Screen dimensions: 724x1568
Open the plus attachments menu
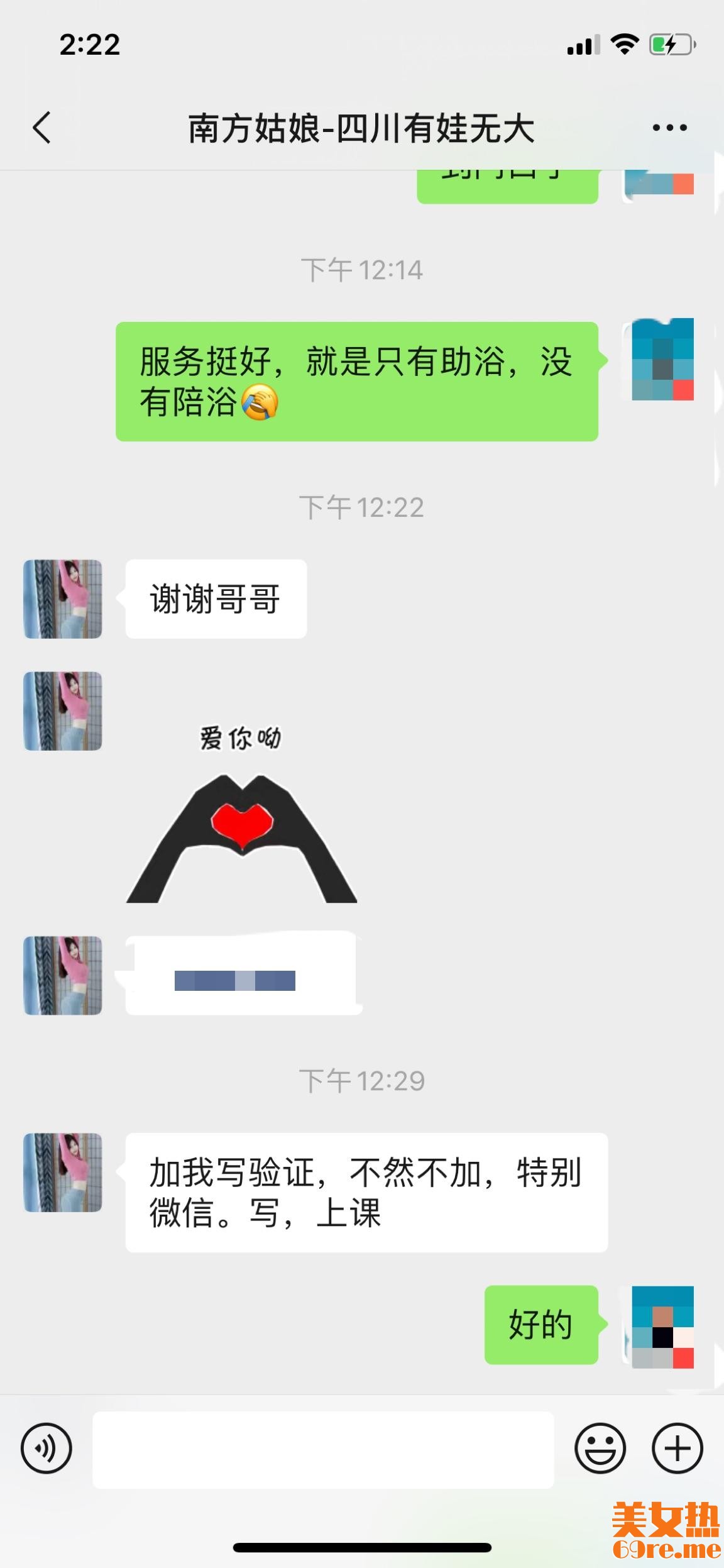(x=677, y=1448)
